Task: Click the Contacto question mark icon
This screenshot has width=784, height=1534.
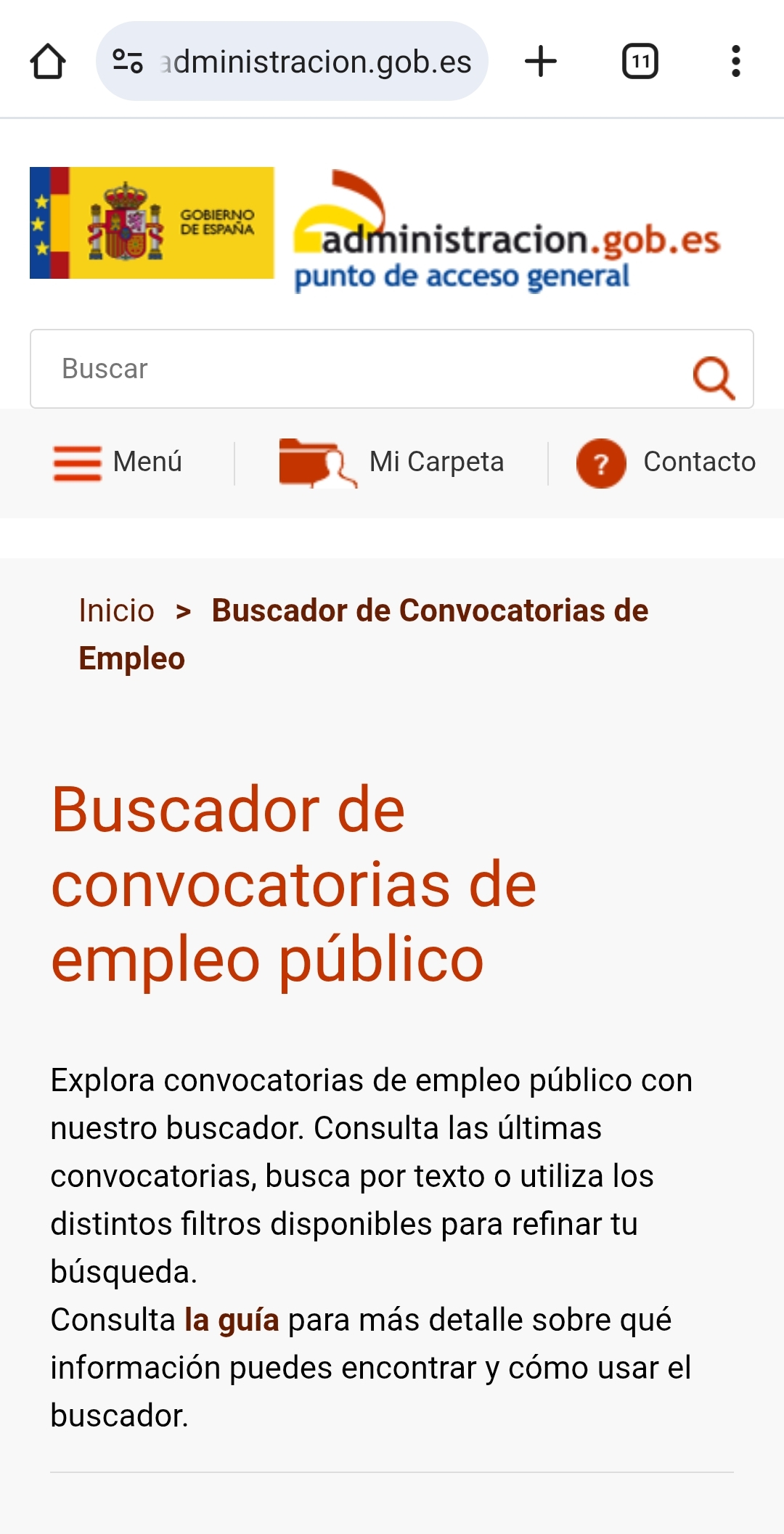Action: [x=601, y=463]
